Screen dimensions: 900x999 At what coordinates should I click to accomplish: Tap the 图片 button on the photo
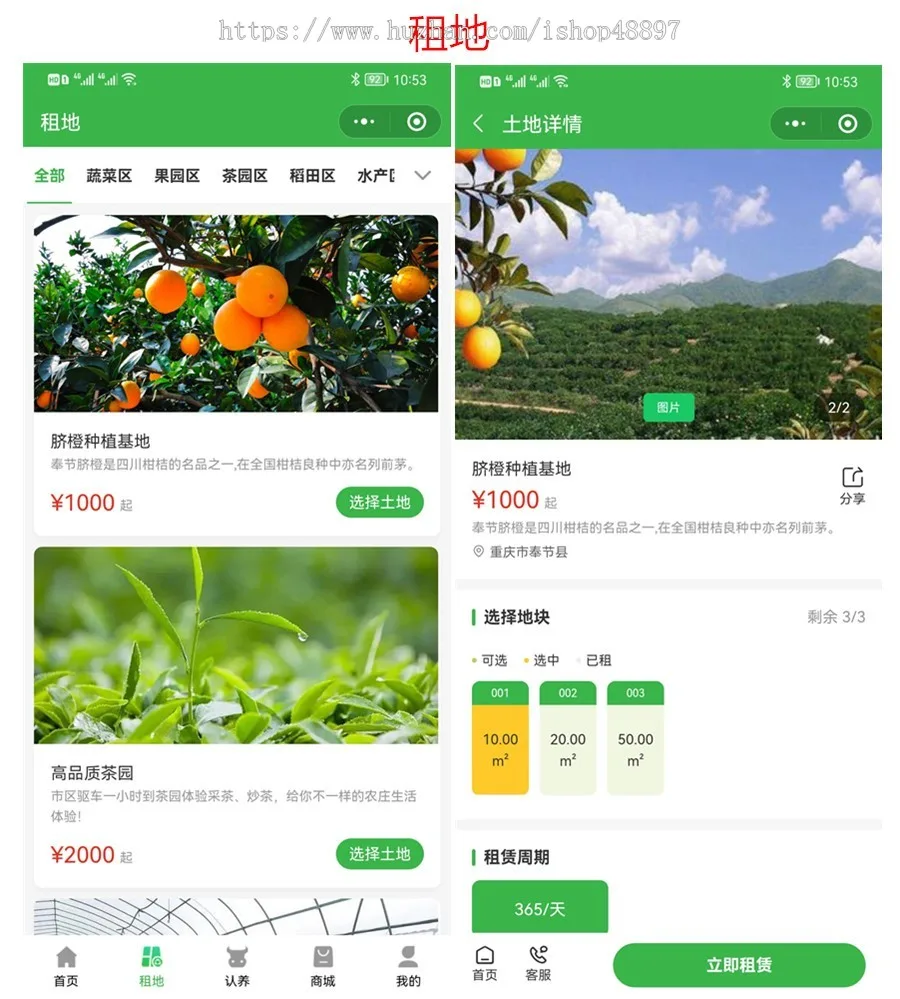click(x=668, y=408)
